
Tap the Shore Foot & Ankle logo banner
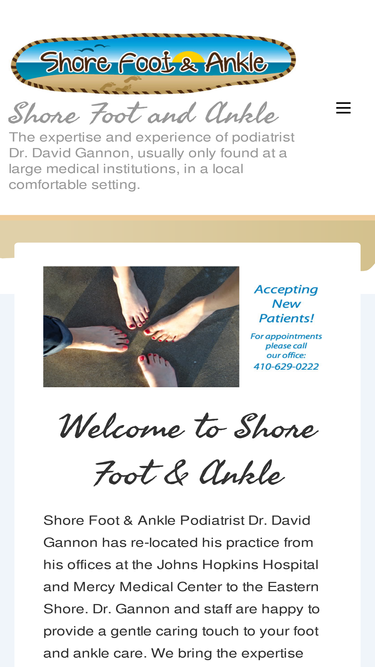pyautogui.click(x=153, y=63)
